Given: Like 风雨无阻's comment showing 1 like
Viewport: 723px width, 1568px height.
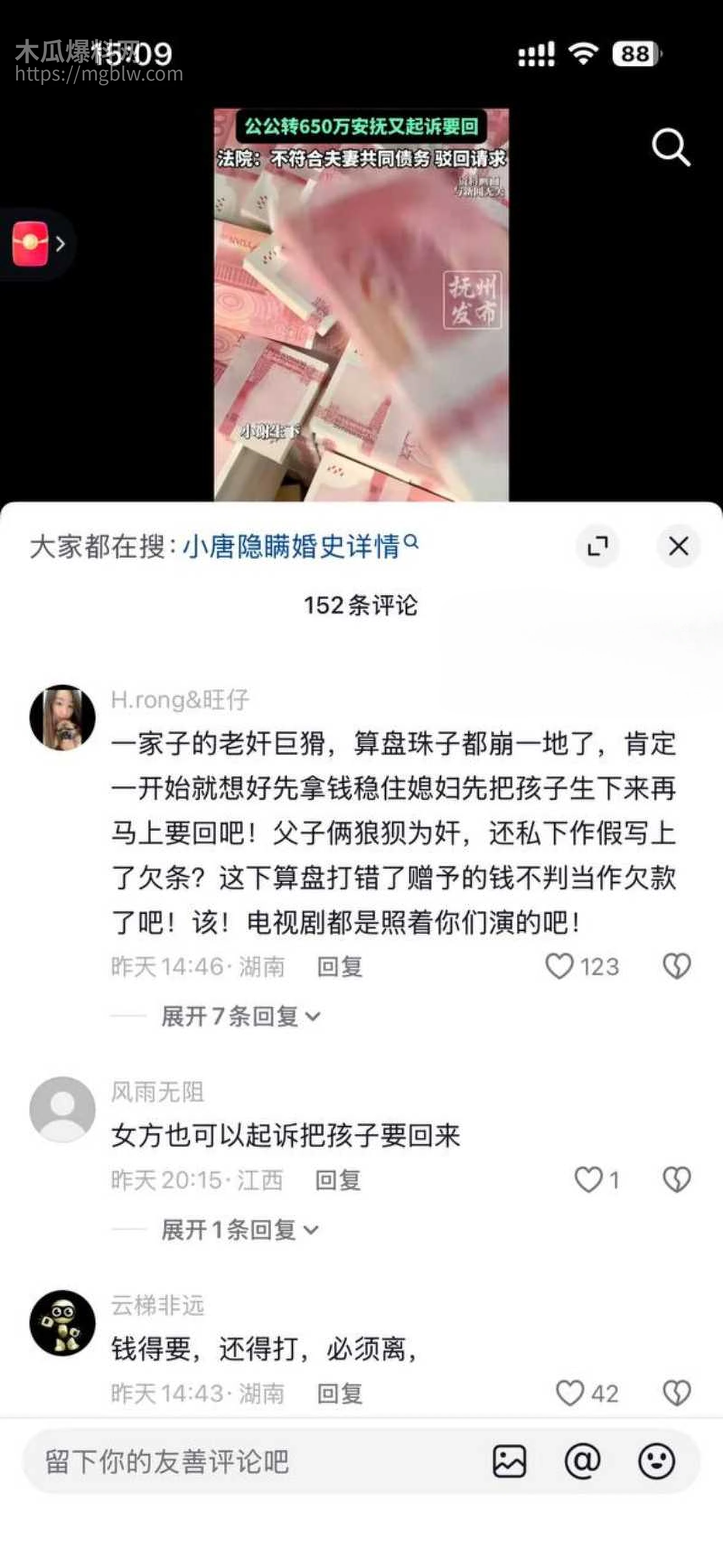Looking at the screenshot, I should pyautogui.click(x=589, y=1180).
